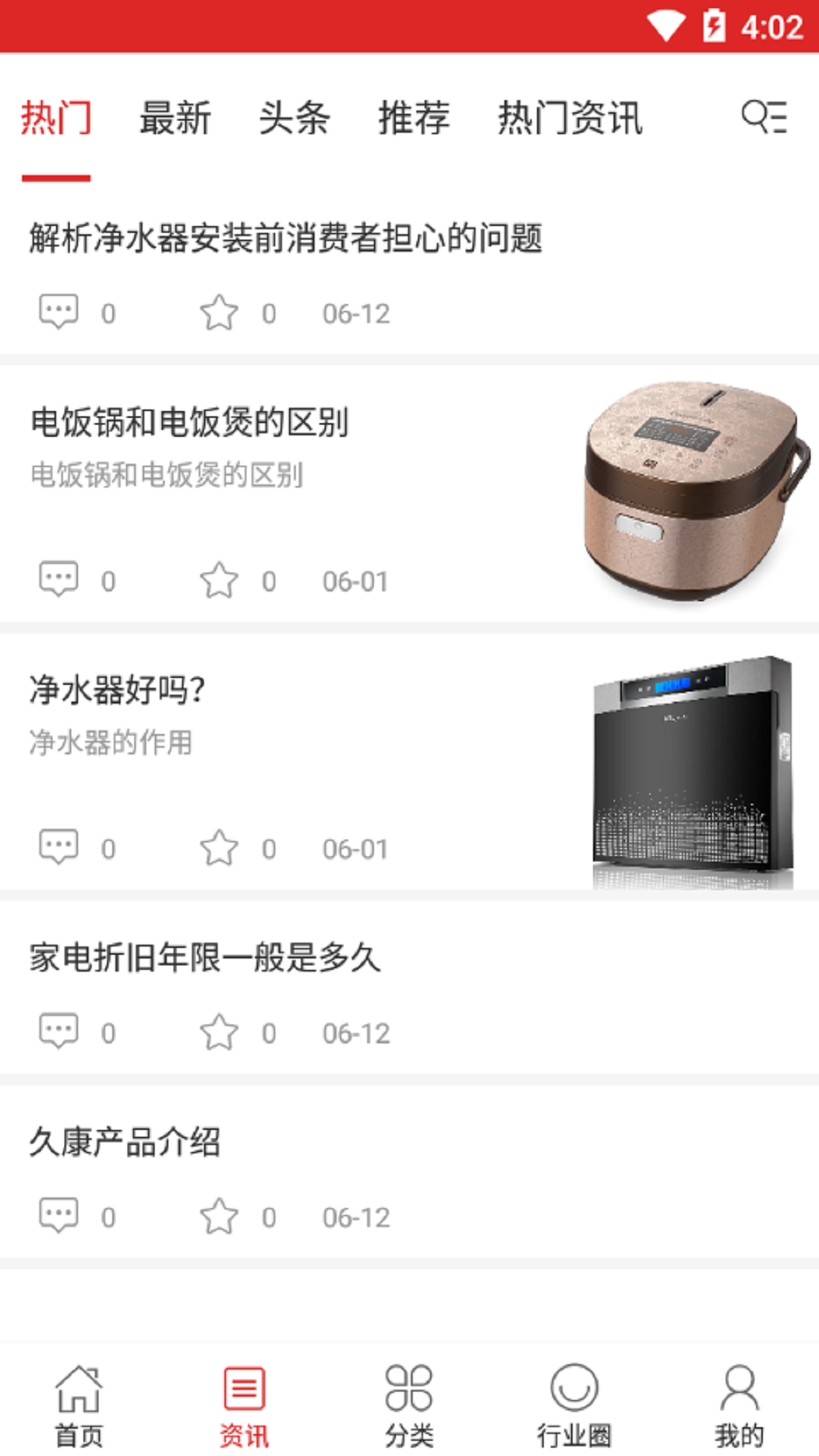Read the 净水器好吗? article
This screenshot has width=819, height=1456.
click(x=118, y=690)
